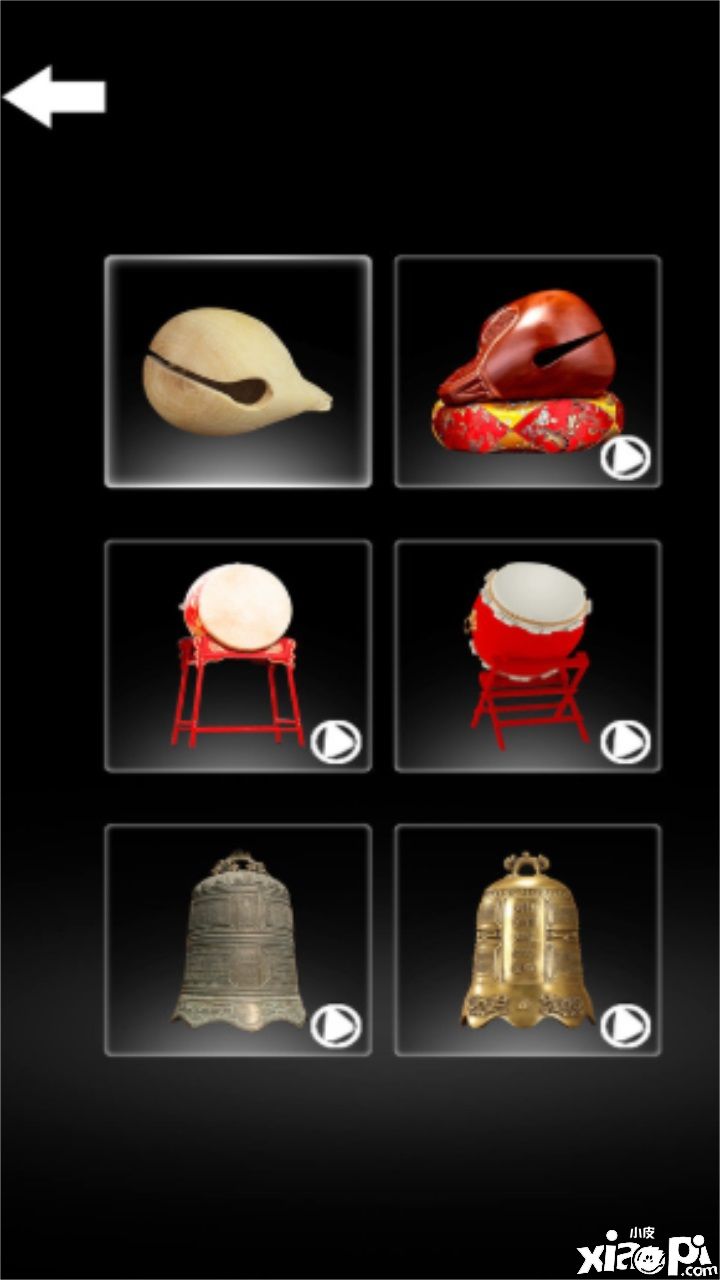Play preview of the tilted drum

coord(335,742)
